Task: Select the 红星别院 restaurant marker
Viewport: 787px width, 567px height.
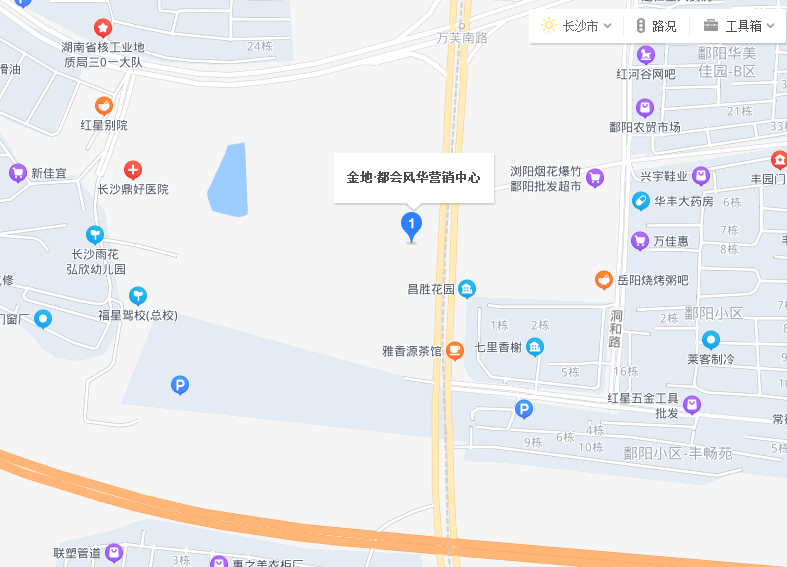Action: (104, 106)
